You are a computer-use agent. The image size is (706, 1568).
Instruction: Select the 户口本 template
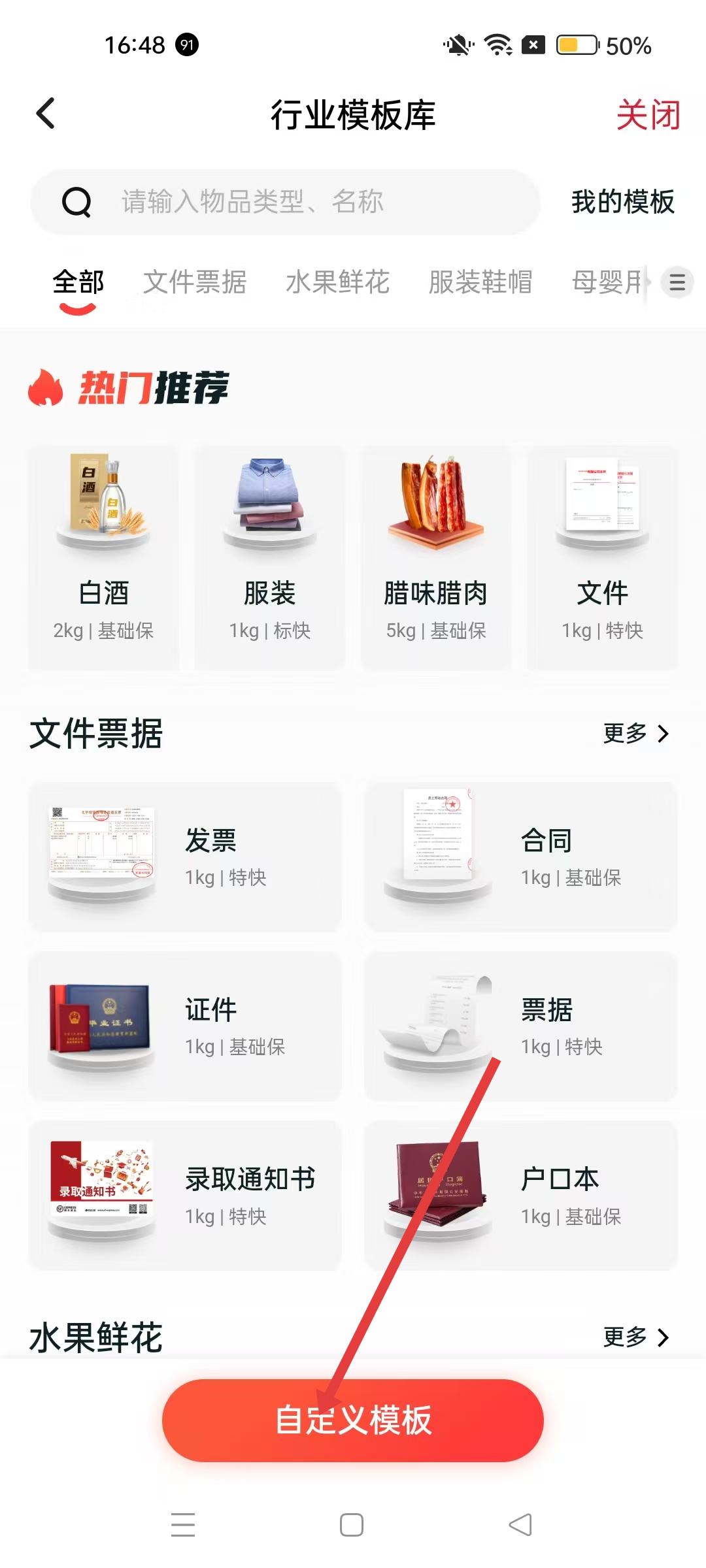click(521, 1196)
